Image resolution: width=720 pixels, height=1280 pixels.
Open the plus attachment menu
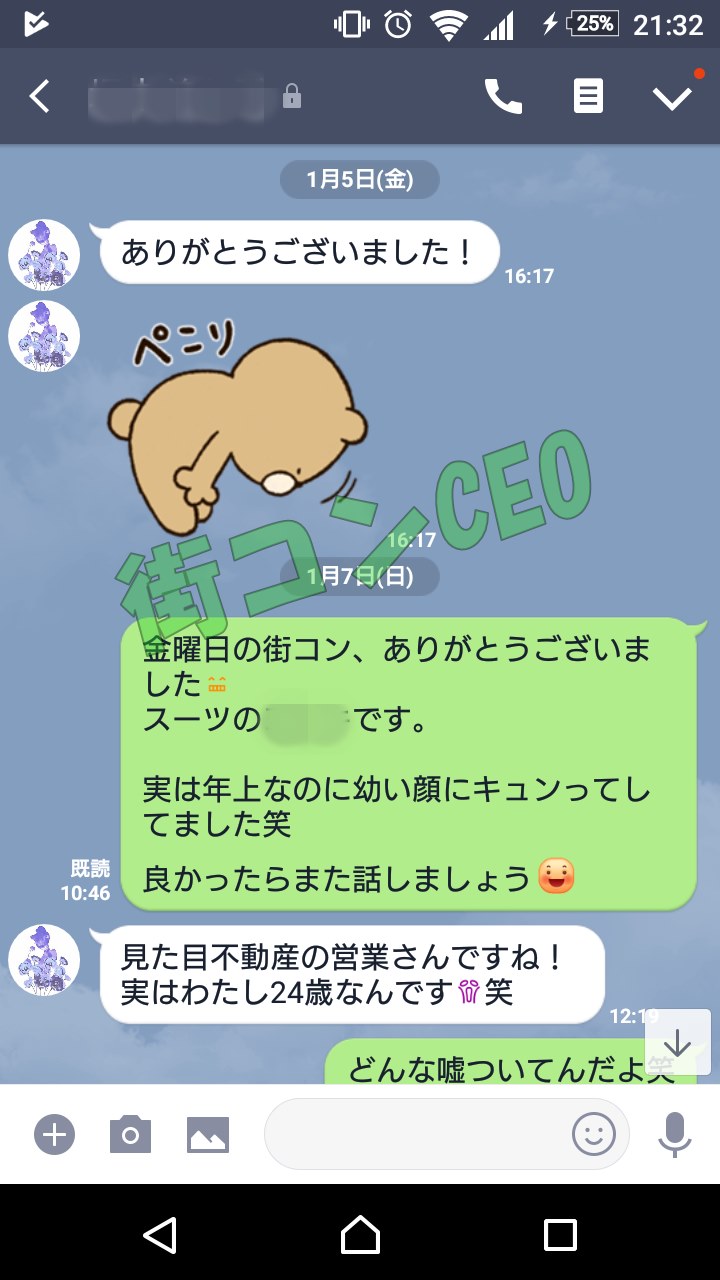coord(55,1134)
